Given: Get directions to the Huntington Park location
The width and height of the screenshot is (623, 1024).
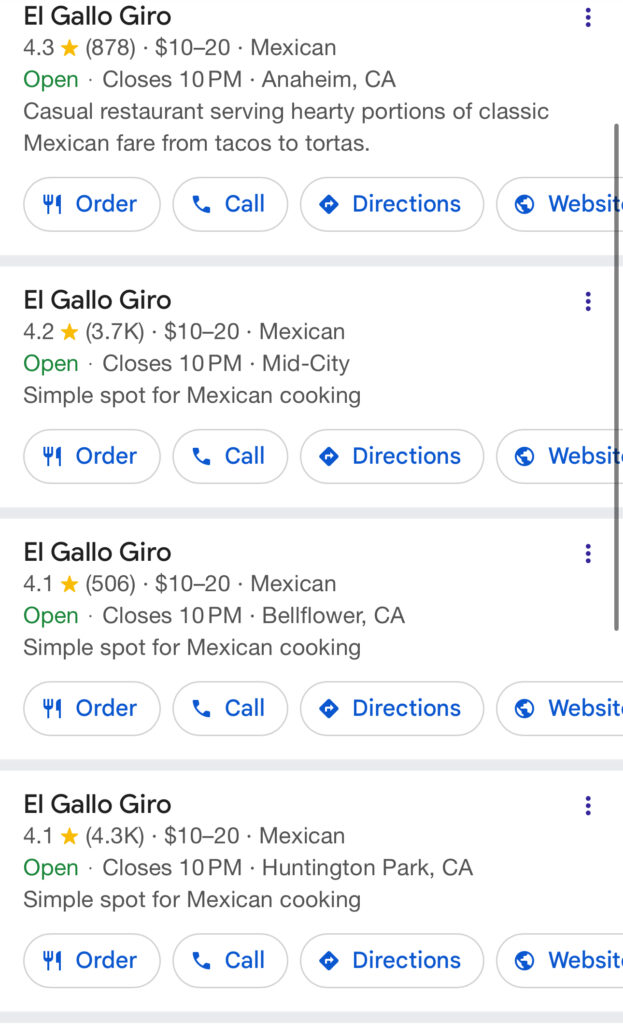Looking at the screenshot, I should point(392,961).
